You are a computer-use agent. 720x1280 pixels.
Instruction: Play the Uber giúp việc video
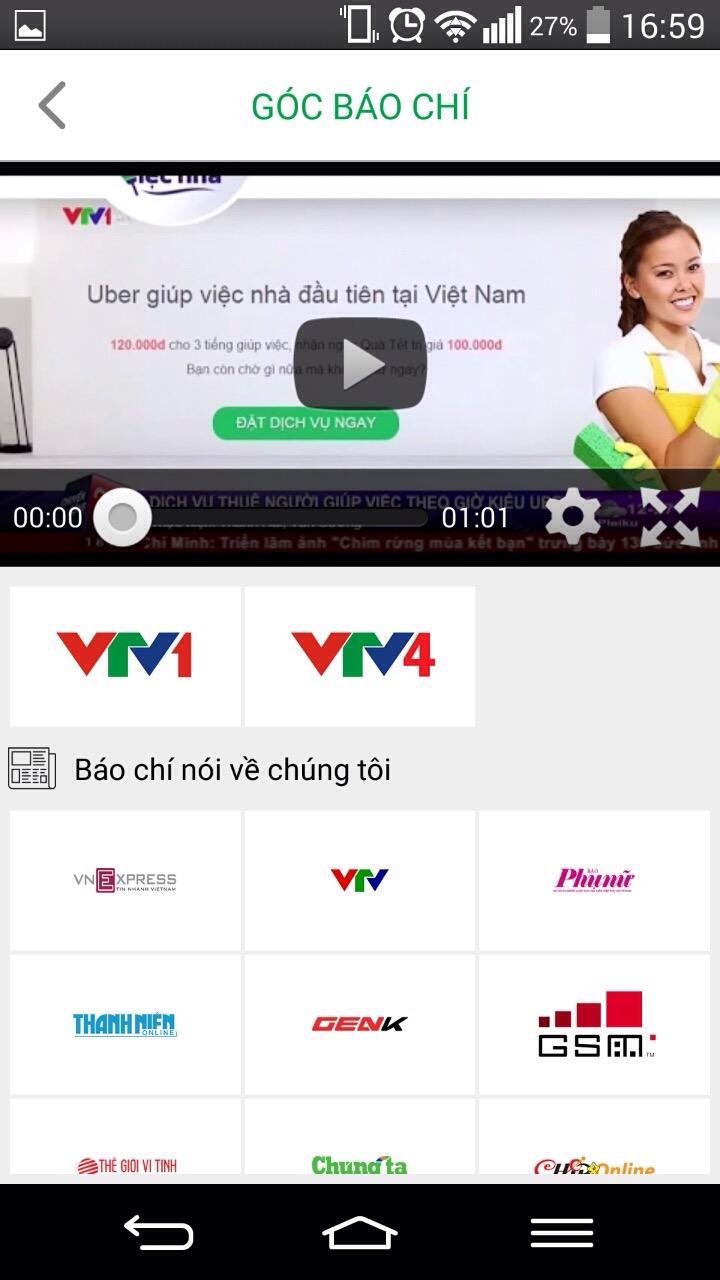pos(360,366)
